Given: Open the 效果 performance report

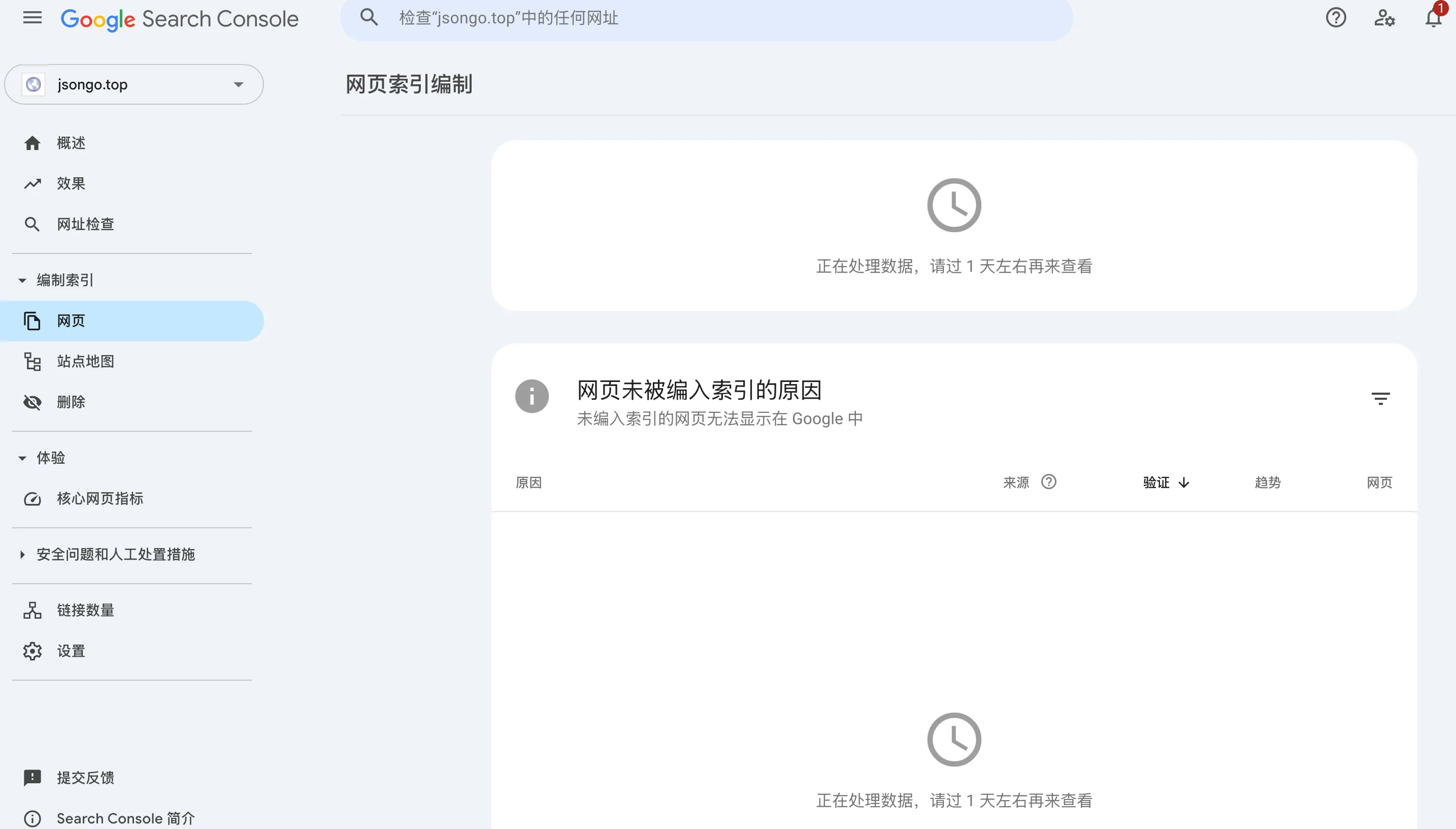Looking at the screenshot, I should pyautogui.click(x=71, y=183).
